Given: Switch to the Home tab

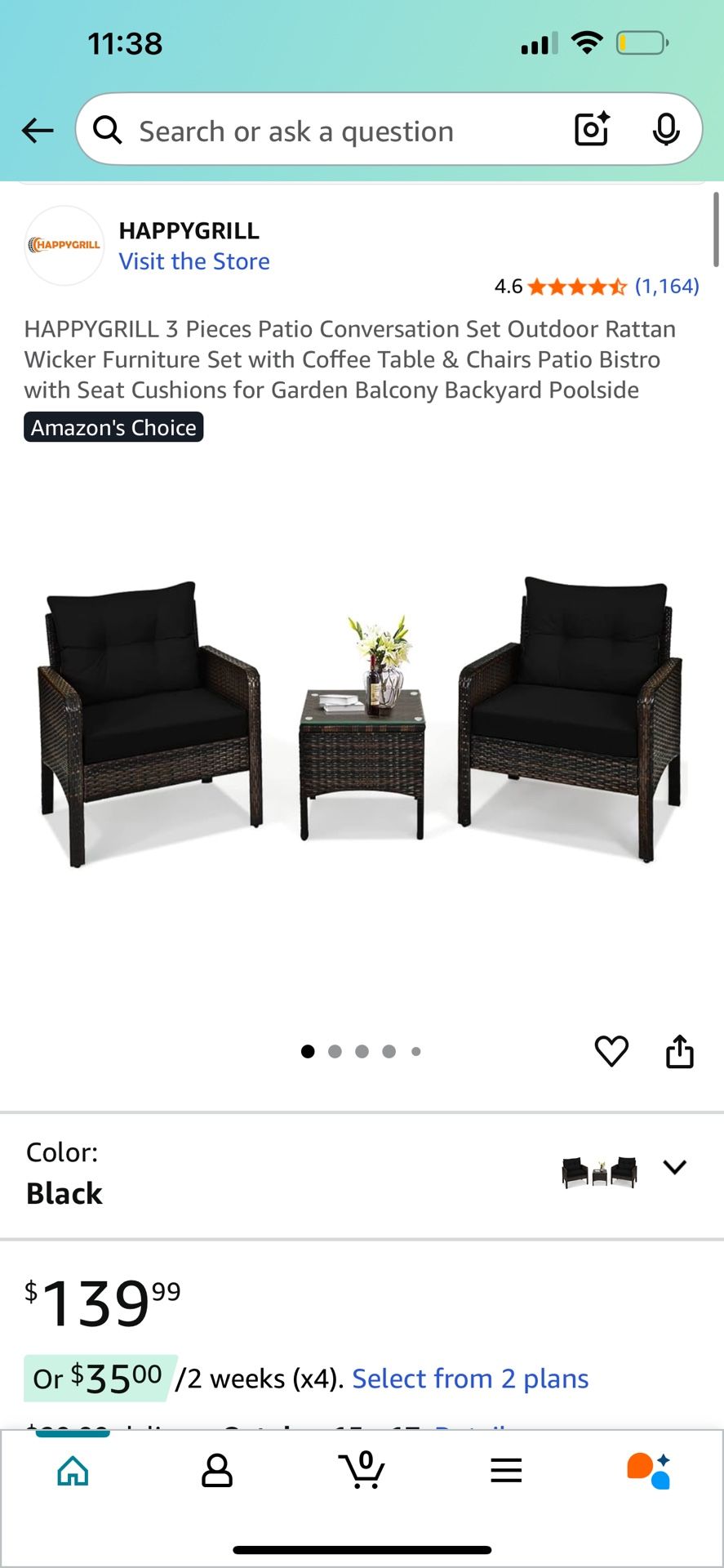Looking at the screenshot, I should click(72, 1470).
